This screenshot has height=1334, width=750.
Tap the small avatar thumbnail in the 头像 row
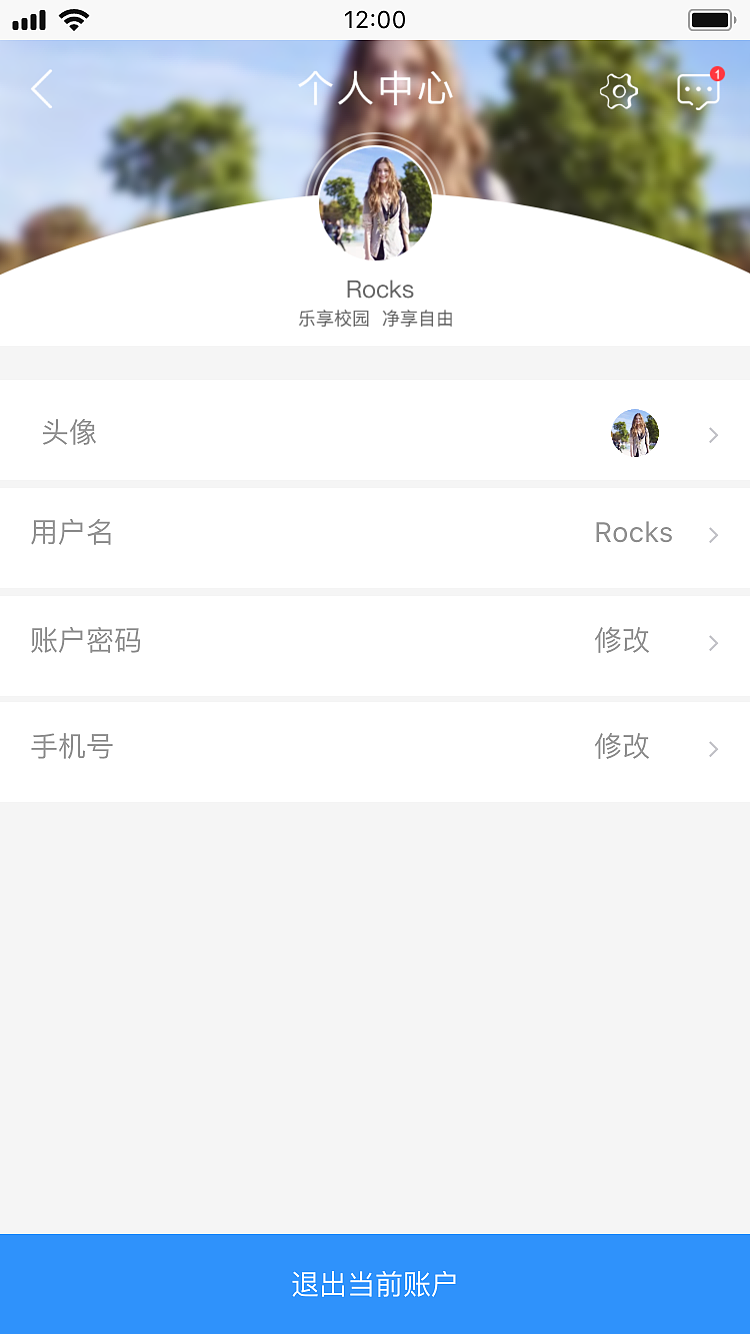634,432
